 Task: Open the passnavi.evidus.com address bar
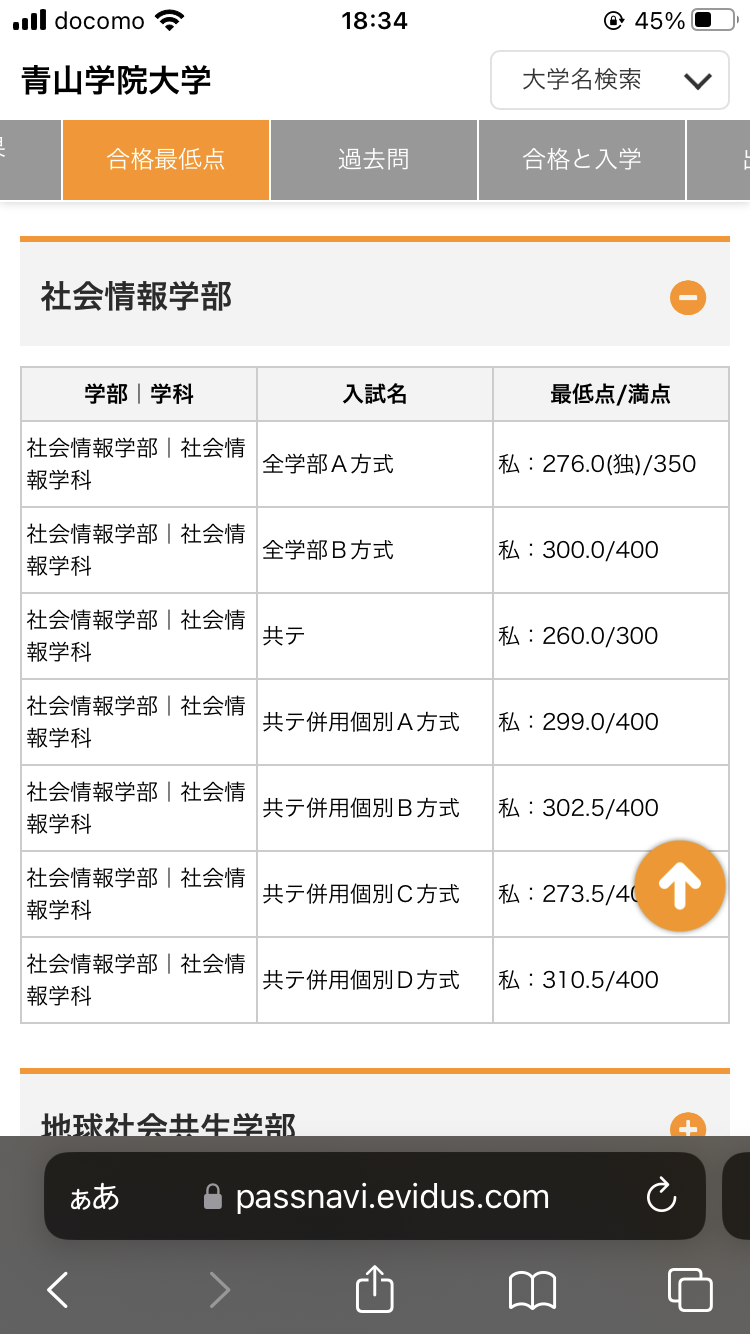tap(392, 1197)
